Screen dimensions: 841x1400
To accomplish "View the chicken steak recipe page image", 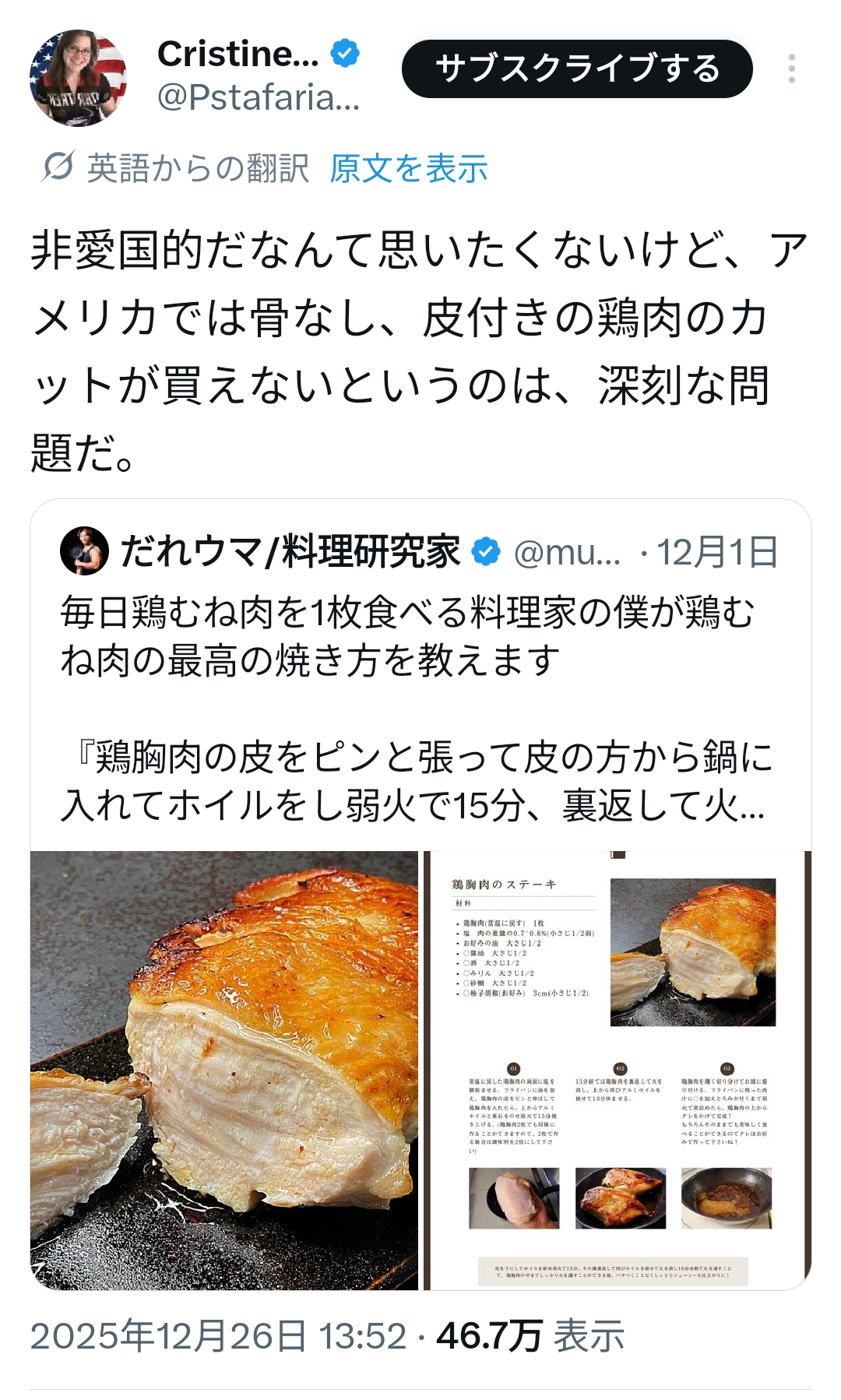I will click(617, 1070).
